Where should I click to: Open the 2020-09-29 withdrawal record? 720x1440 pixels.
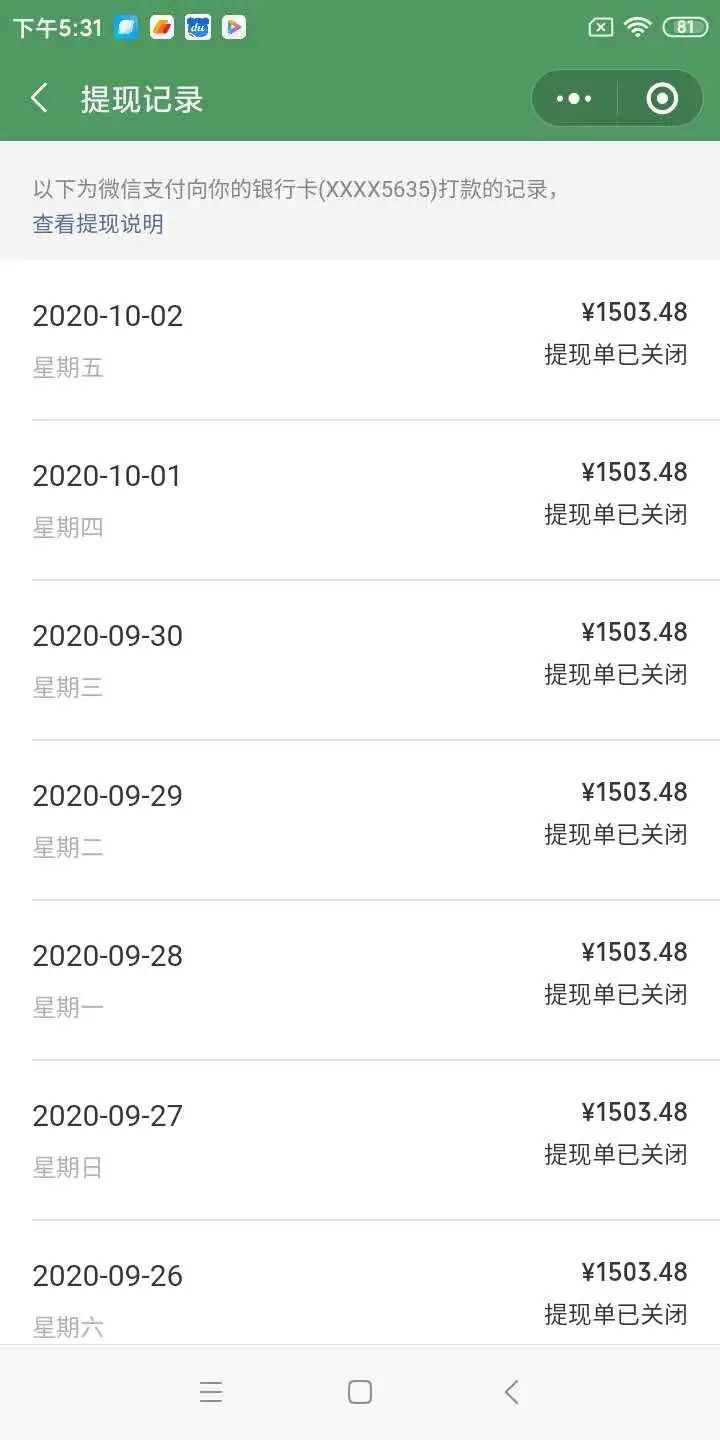(x=360, y=820)
